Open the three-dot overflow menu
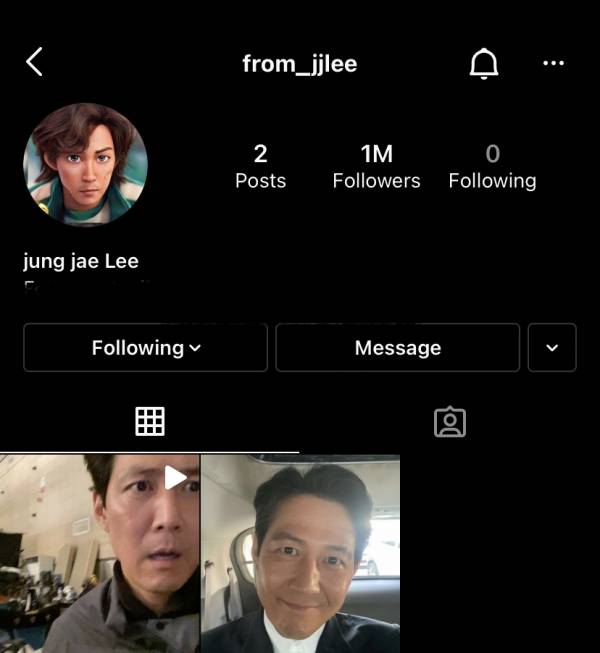600x653 pixels. coord(553,63)
